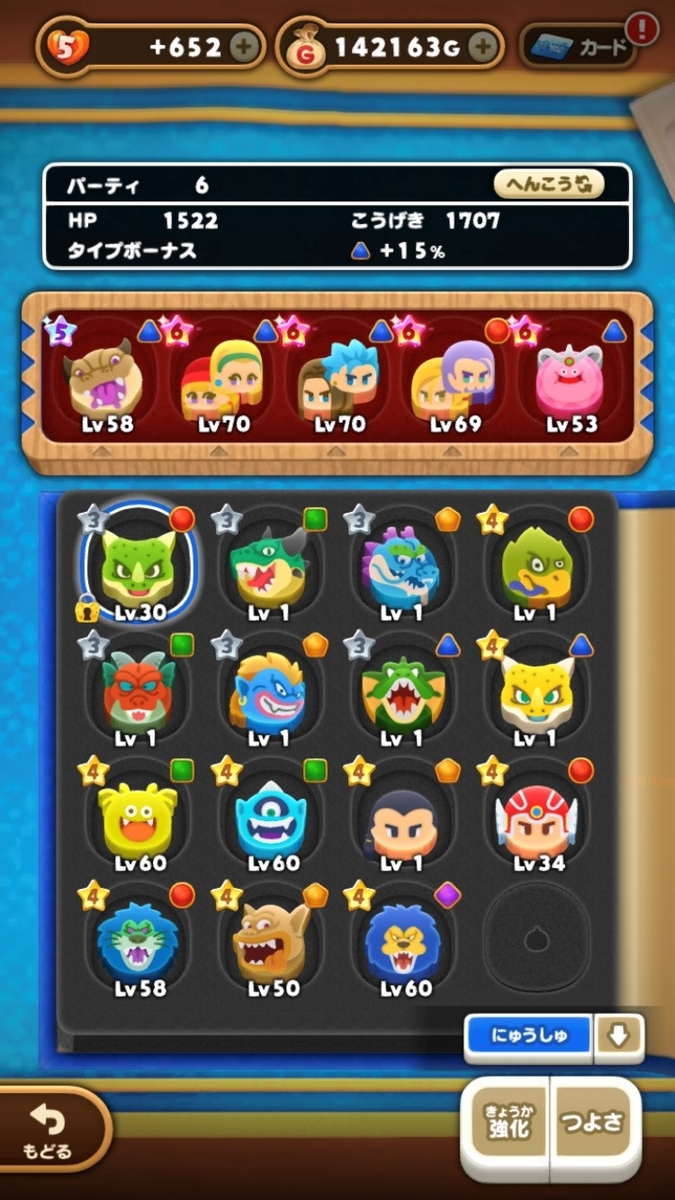Go back with もどる button
Image resolution: width=675 pixels, height=1200 pixels.
[49, 1130]
